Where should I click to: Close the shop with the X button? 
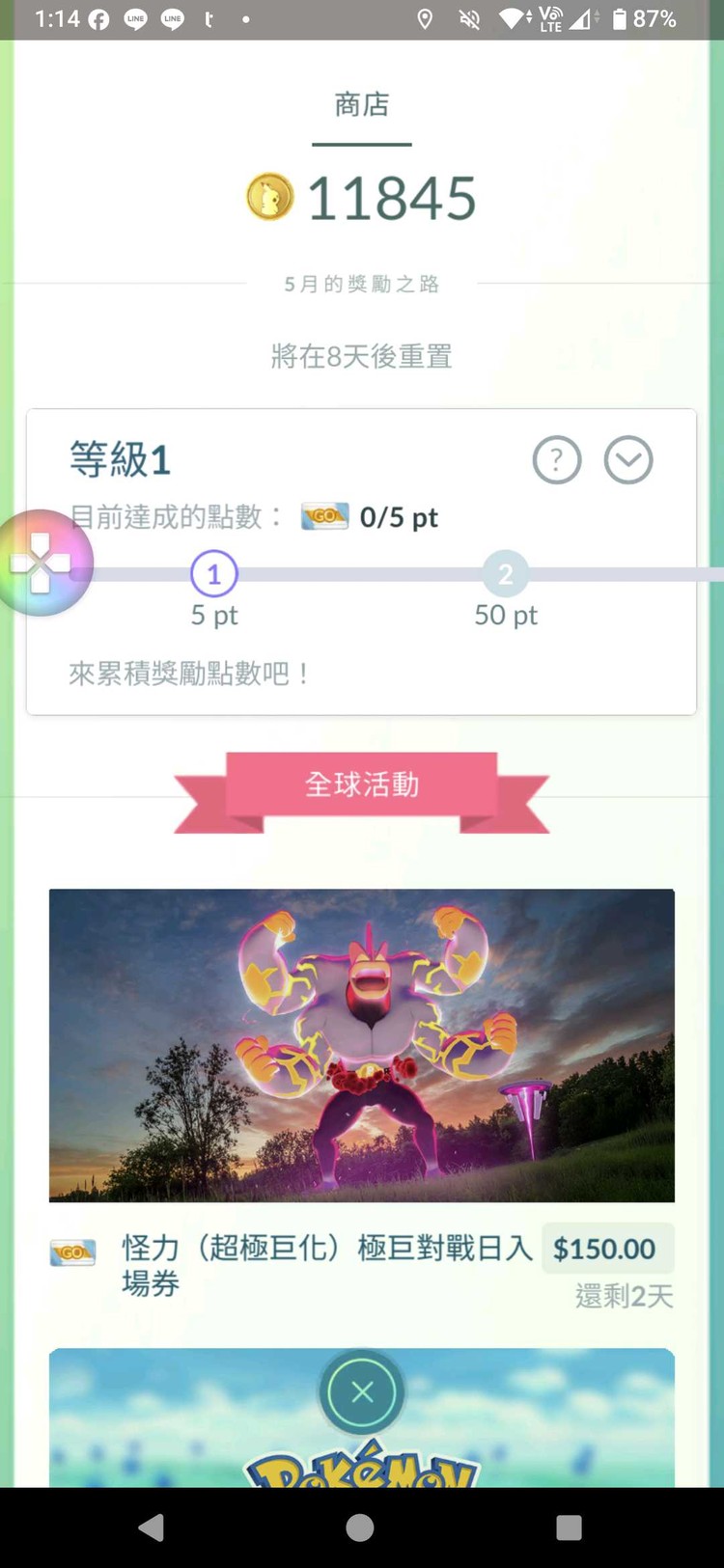tap(362, 1391)
